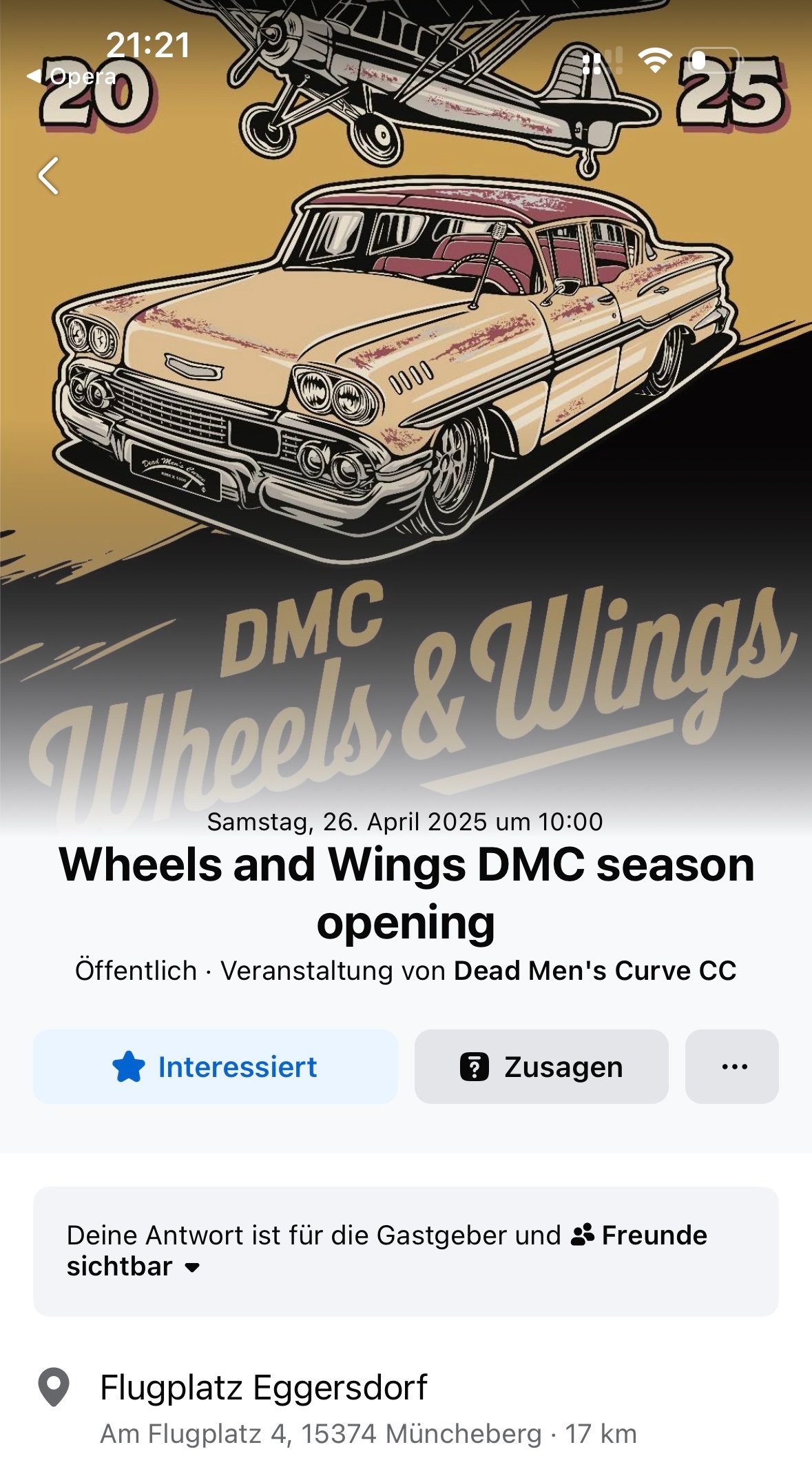
Task: Change response visibility from Freunde
Action: [406, 1251]
